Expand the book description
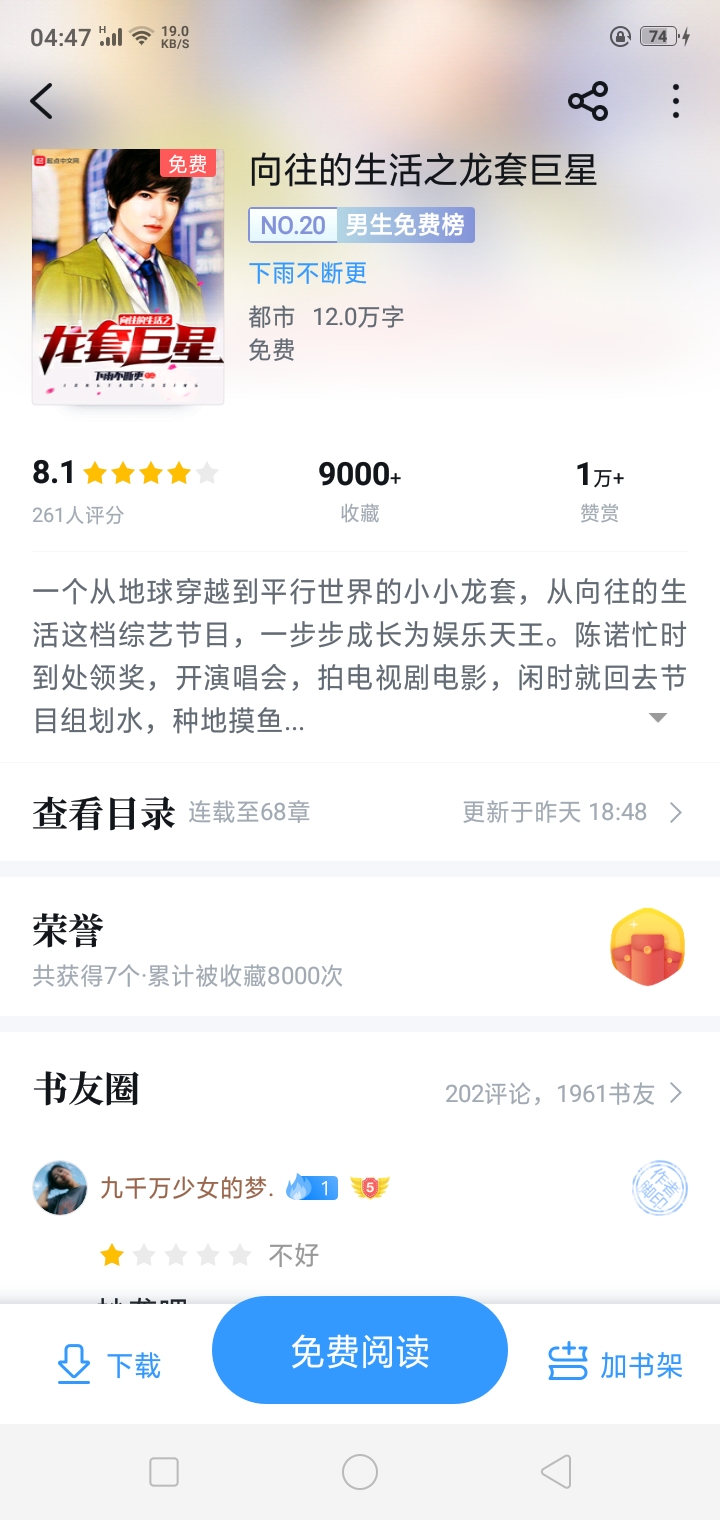The image size is (720, 1520). (x=658, y=718)
